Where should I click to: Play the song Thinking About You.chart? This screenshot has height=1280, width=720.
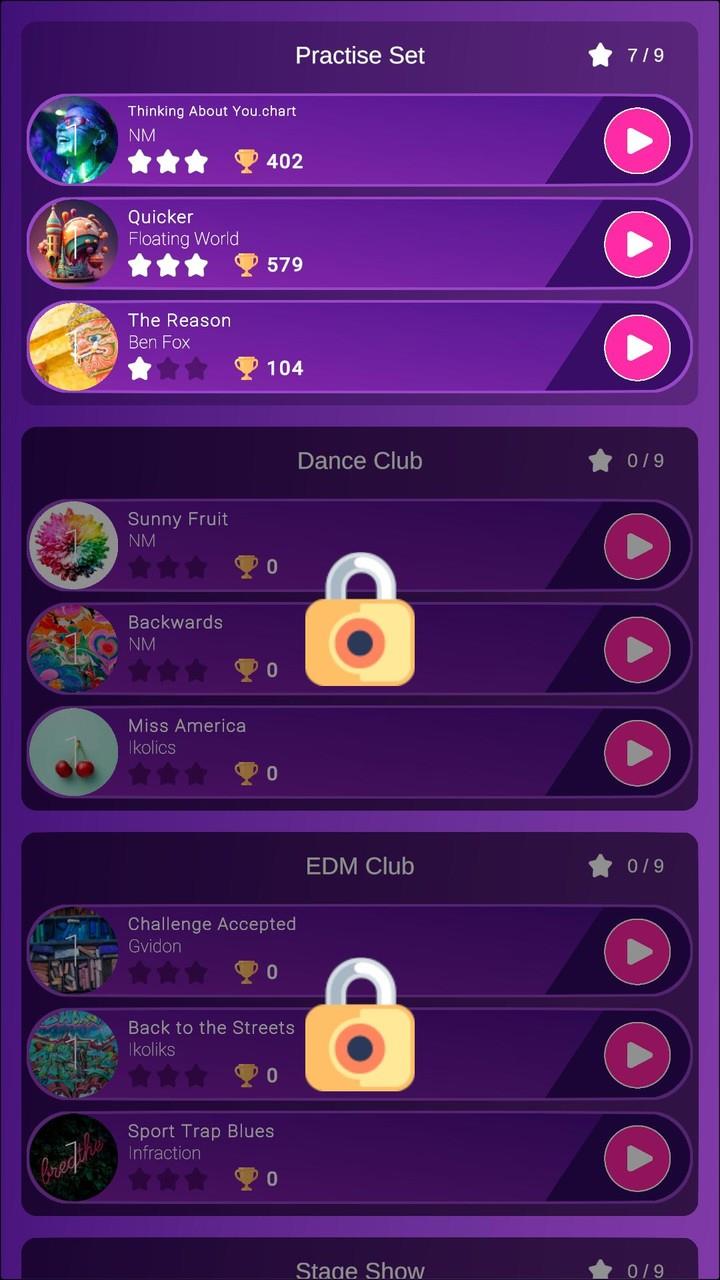[x=637, y=141]
